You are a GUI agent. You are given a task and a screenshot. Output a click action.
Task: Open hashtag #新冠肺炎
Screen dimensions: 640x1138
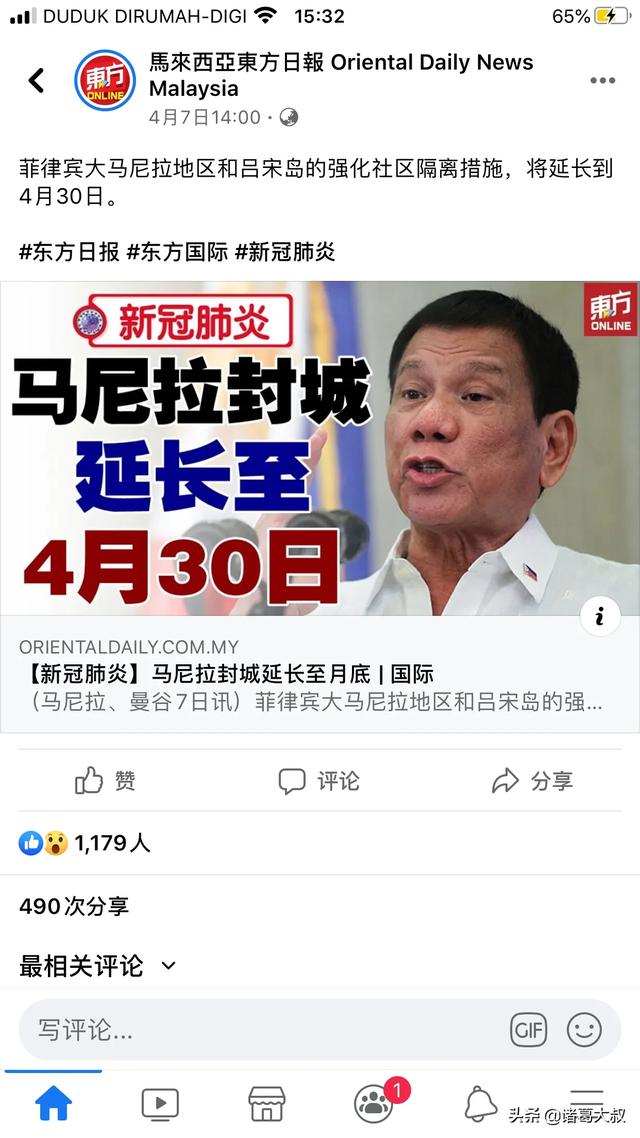[x=285, y=252]
